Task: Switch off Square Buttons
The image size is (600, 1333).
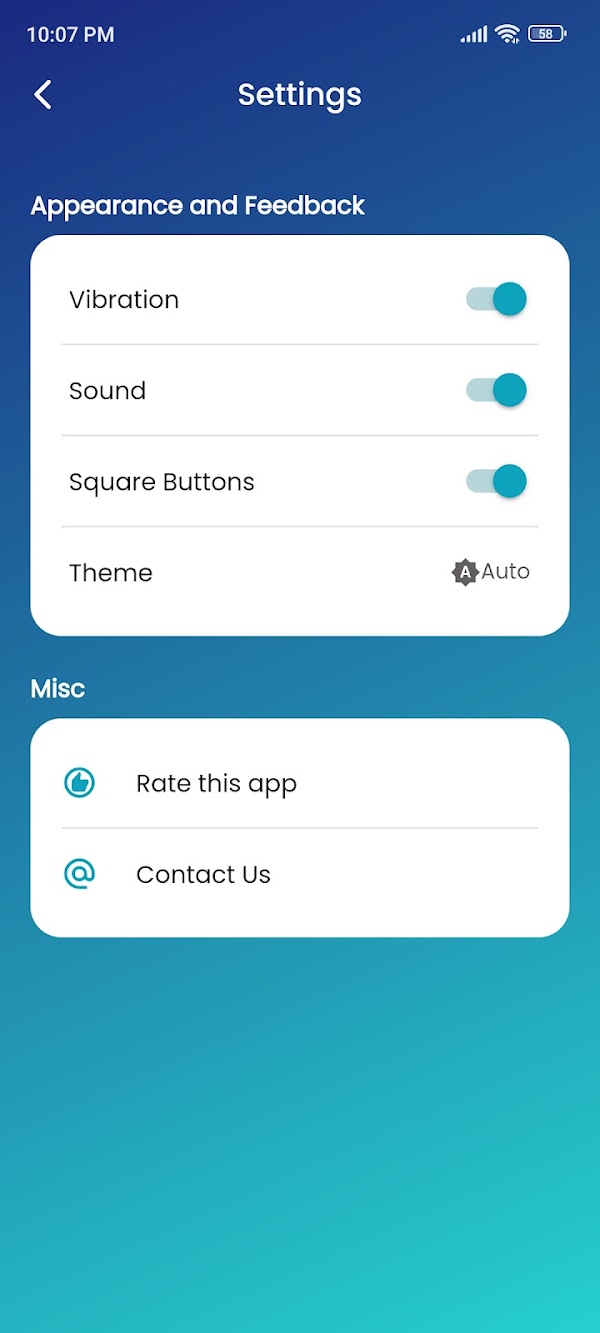Action: coord(497,481)
